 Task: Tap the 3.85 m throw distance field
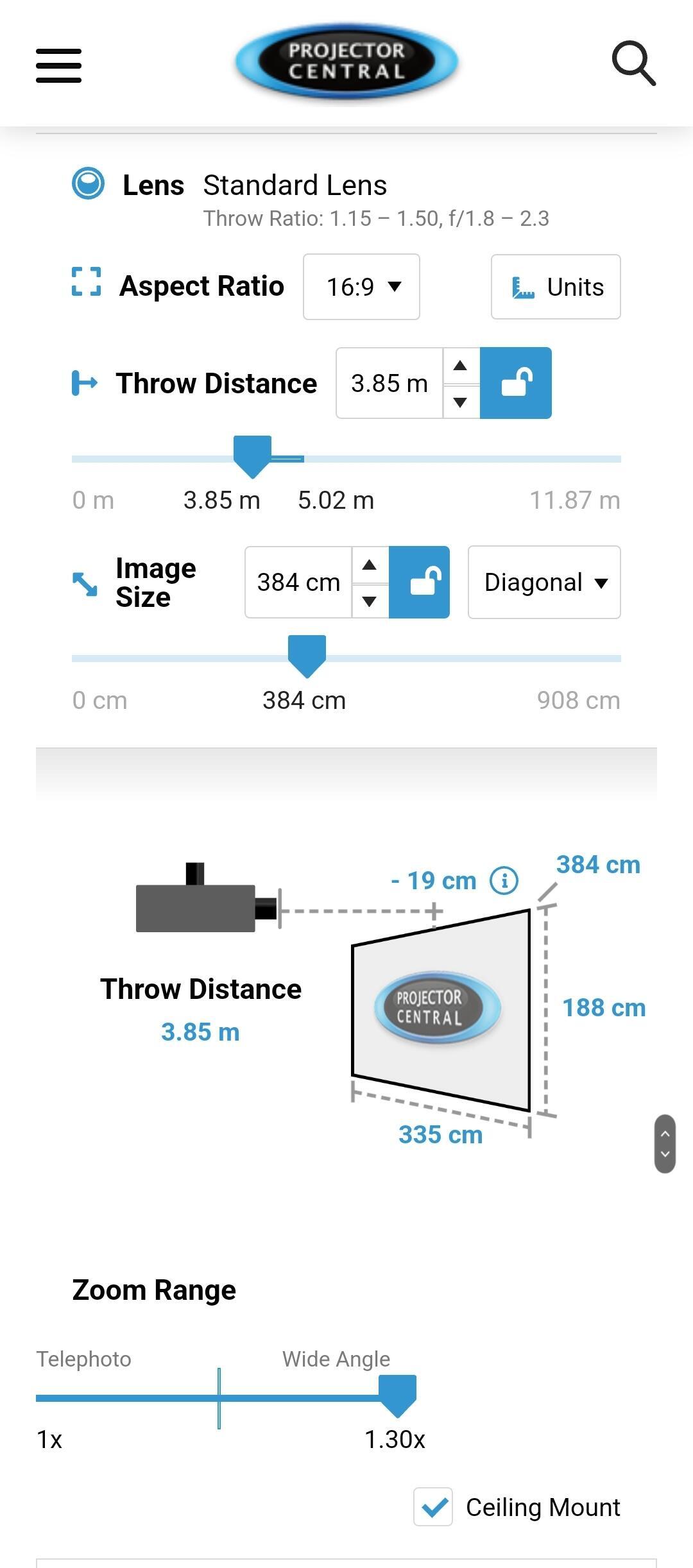(389, 383)
